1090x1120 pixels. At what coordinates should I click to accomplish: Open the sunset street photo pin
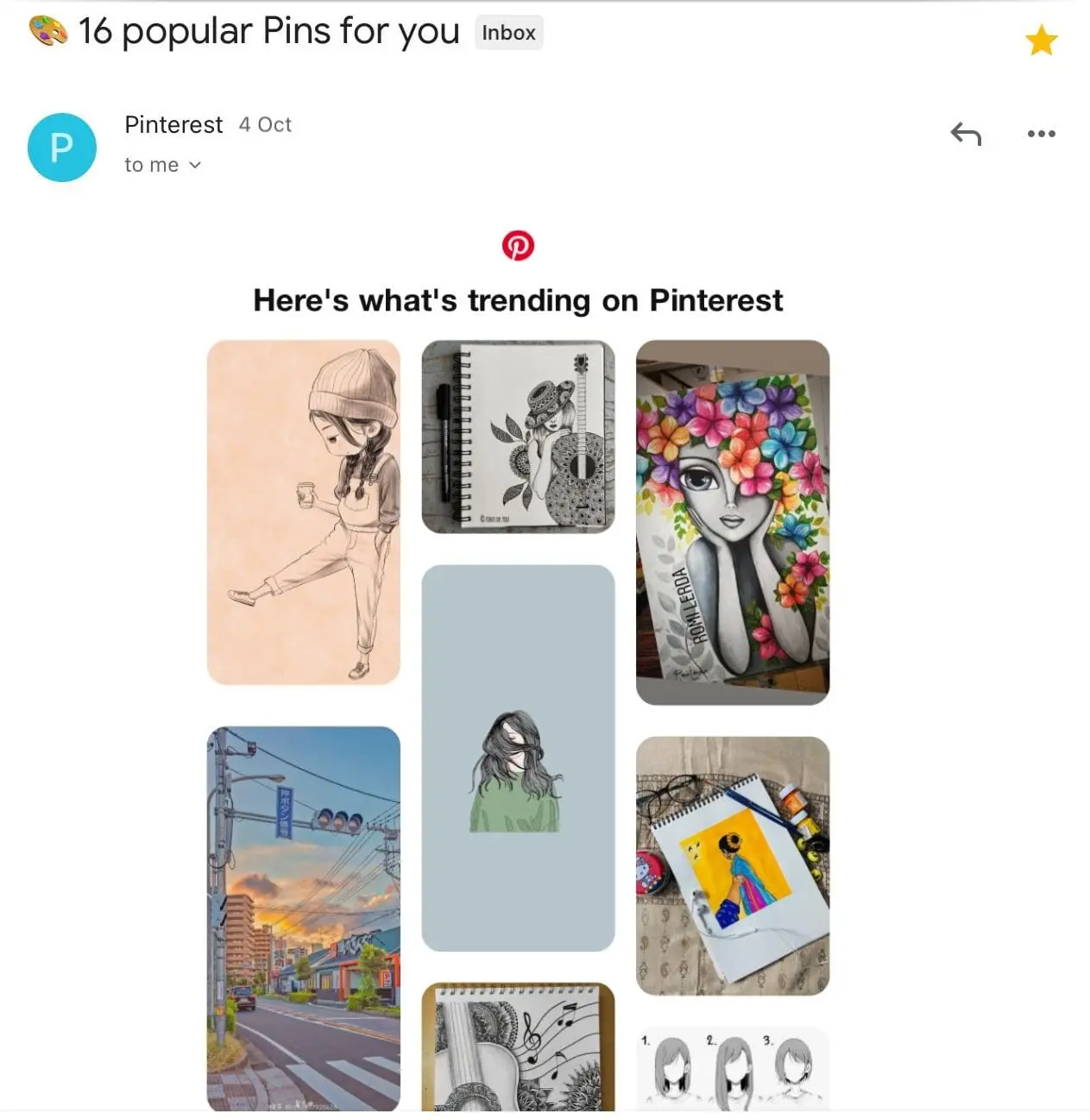(x=304, y=916)
